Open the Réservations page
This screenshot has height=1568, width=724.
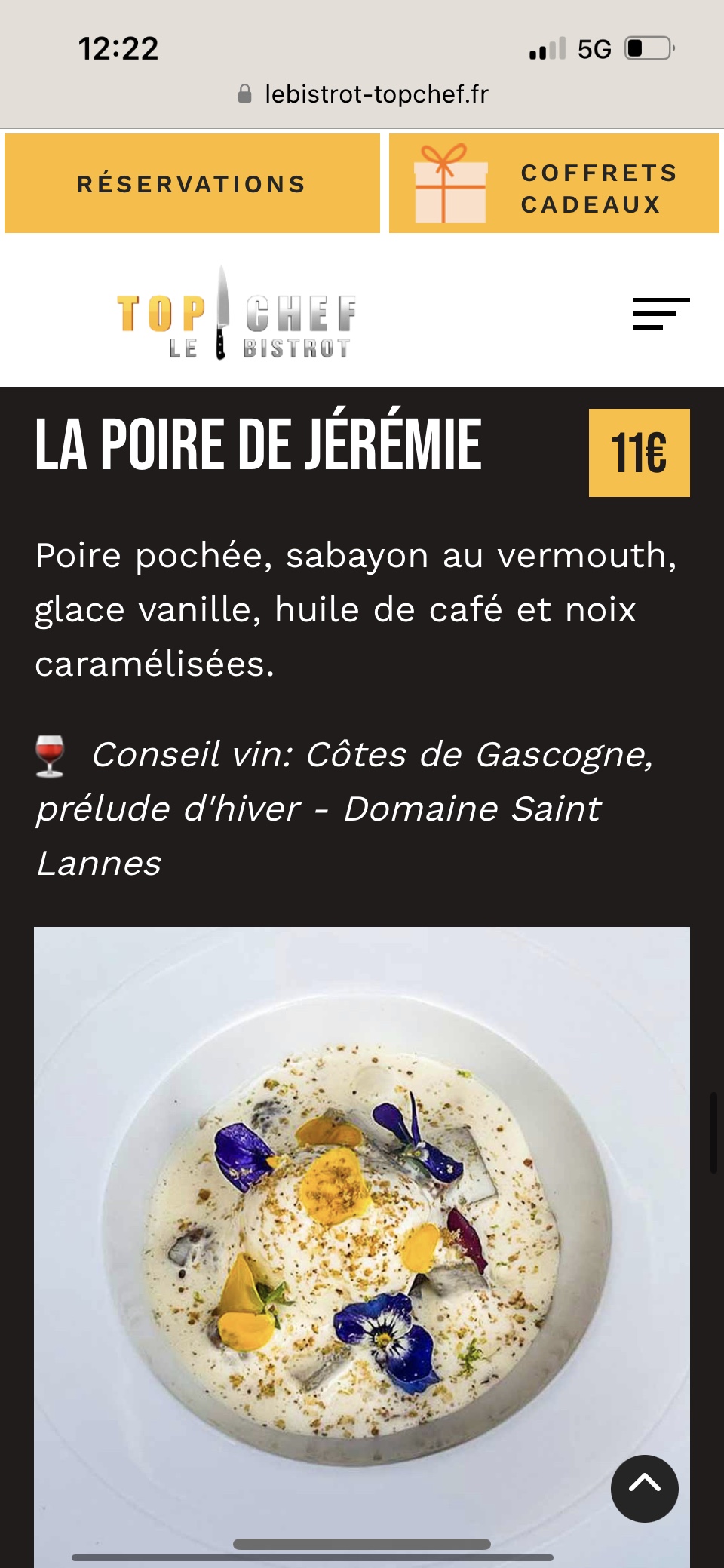[192, 183]
